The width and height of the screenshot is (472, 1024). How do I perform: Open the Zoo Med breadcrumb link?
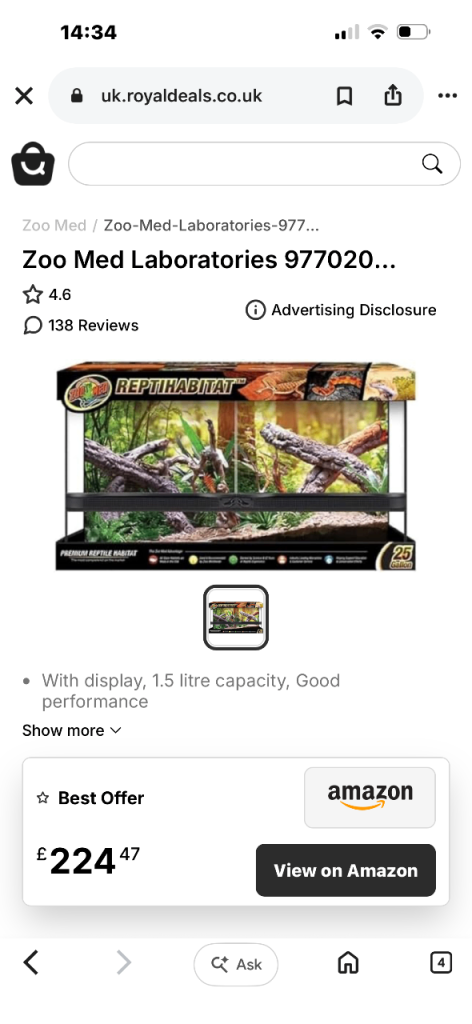pos(54,225)
